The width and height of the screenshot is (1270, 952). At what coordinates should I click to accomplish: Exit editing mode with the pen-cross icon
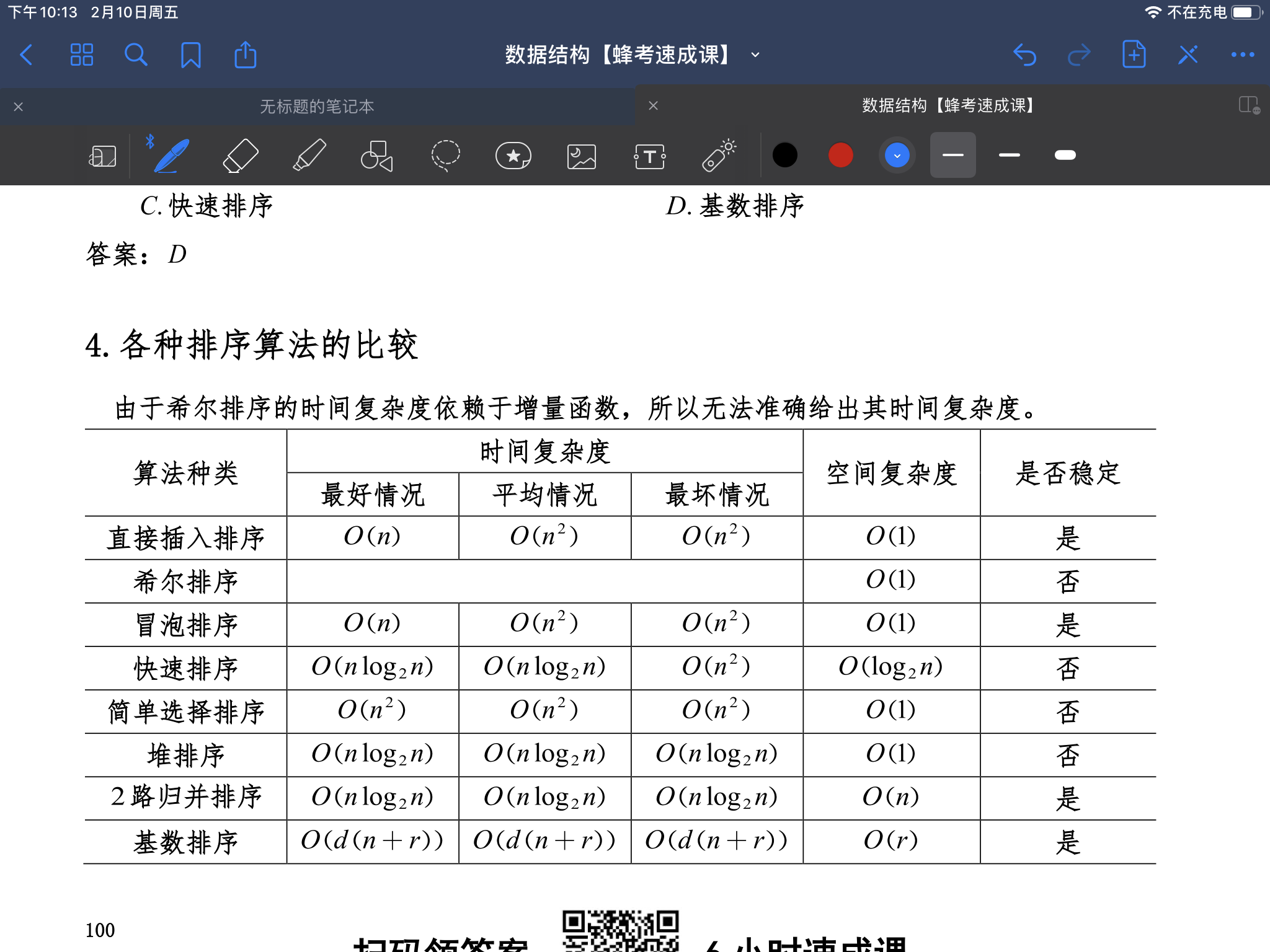pos(1188,55)
